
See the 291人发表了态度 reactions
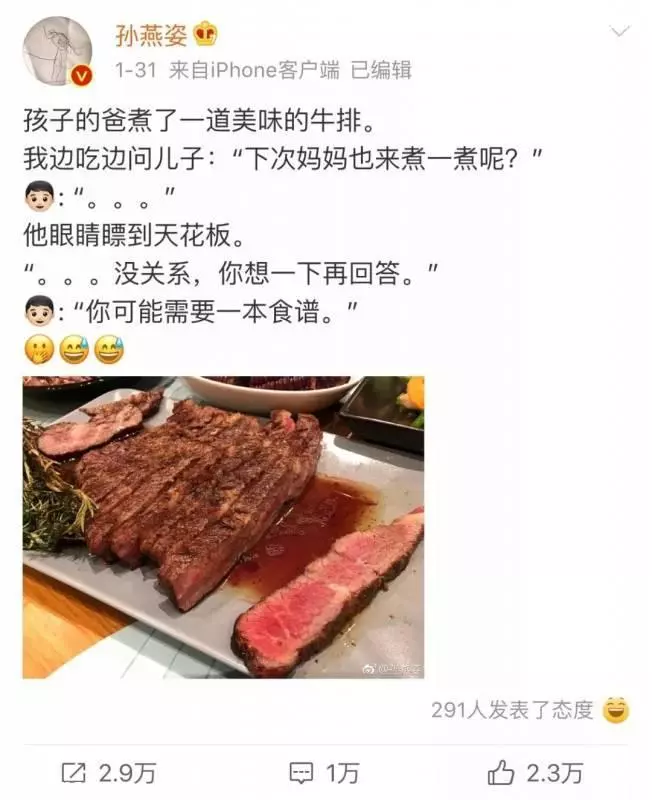[x=513, y=710]
